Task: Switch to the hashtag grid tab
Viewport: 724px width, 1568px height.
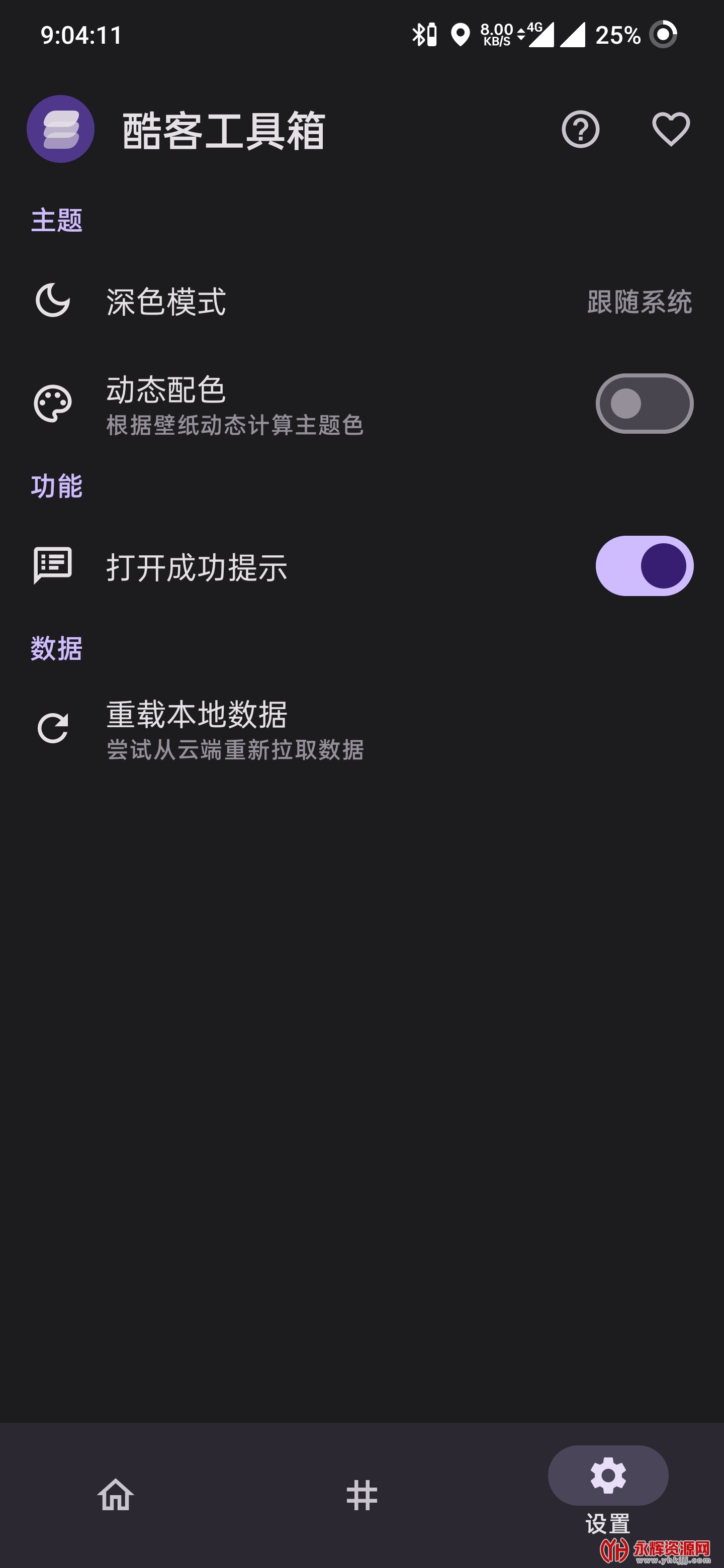Action: click(x=361, y=1494)
